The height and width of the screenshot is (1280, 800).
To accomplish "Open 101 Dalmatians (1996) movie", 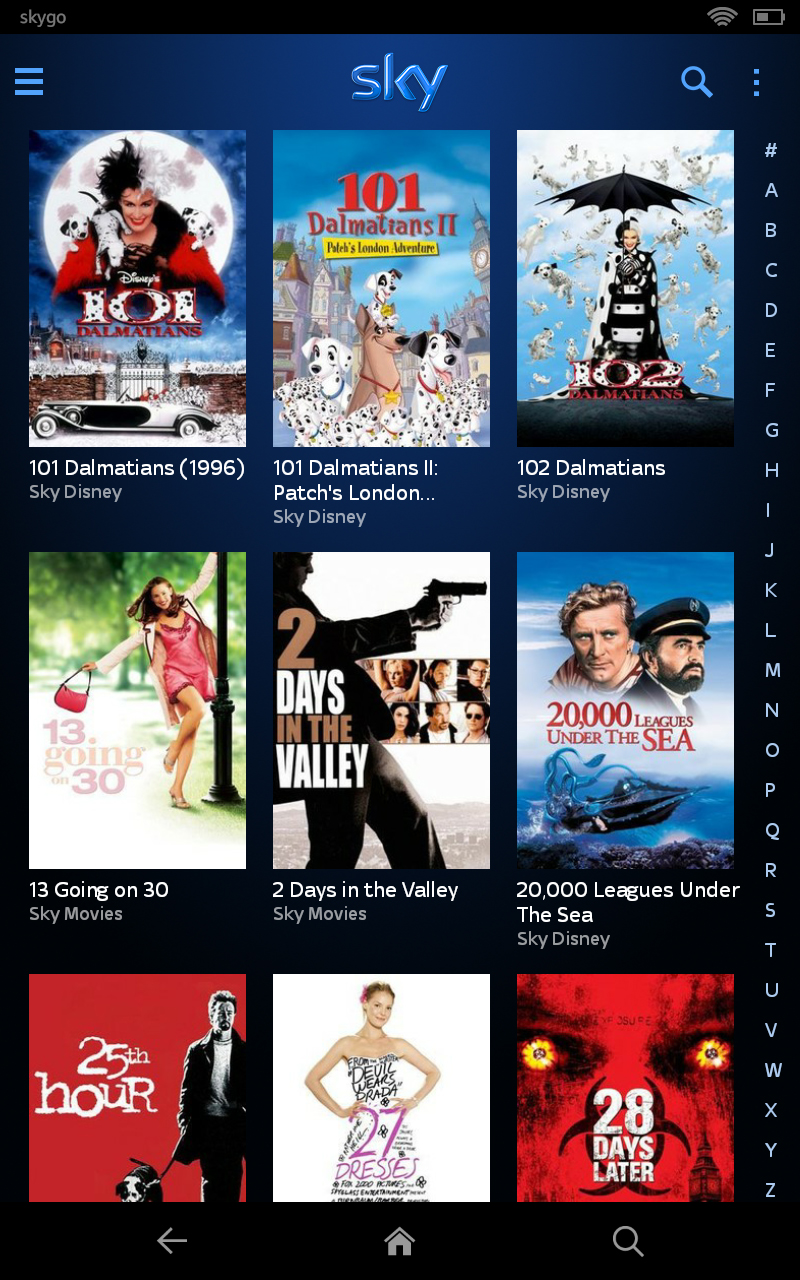I will click(137, 288).
